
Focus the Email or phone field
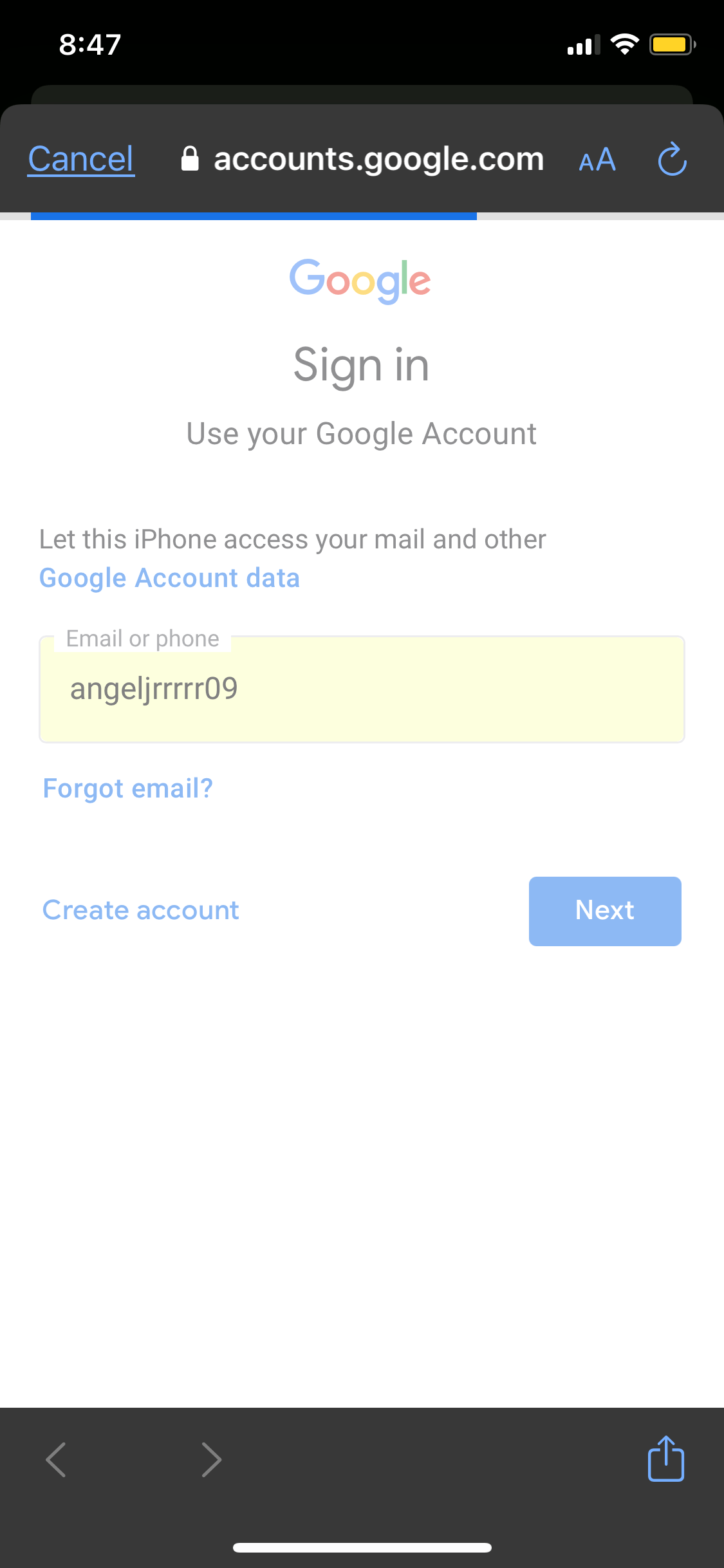tap(362, 690)
